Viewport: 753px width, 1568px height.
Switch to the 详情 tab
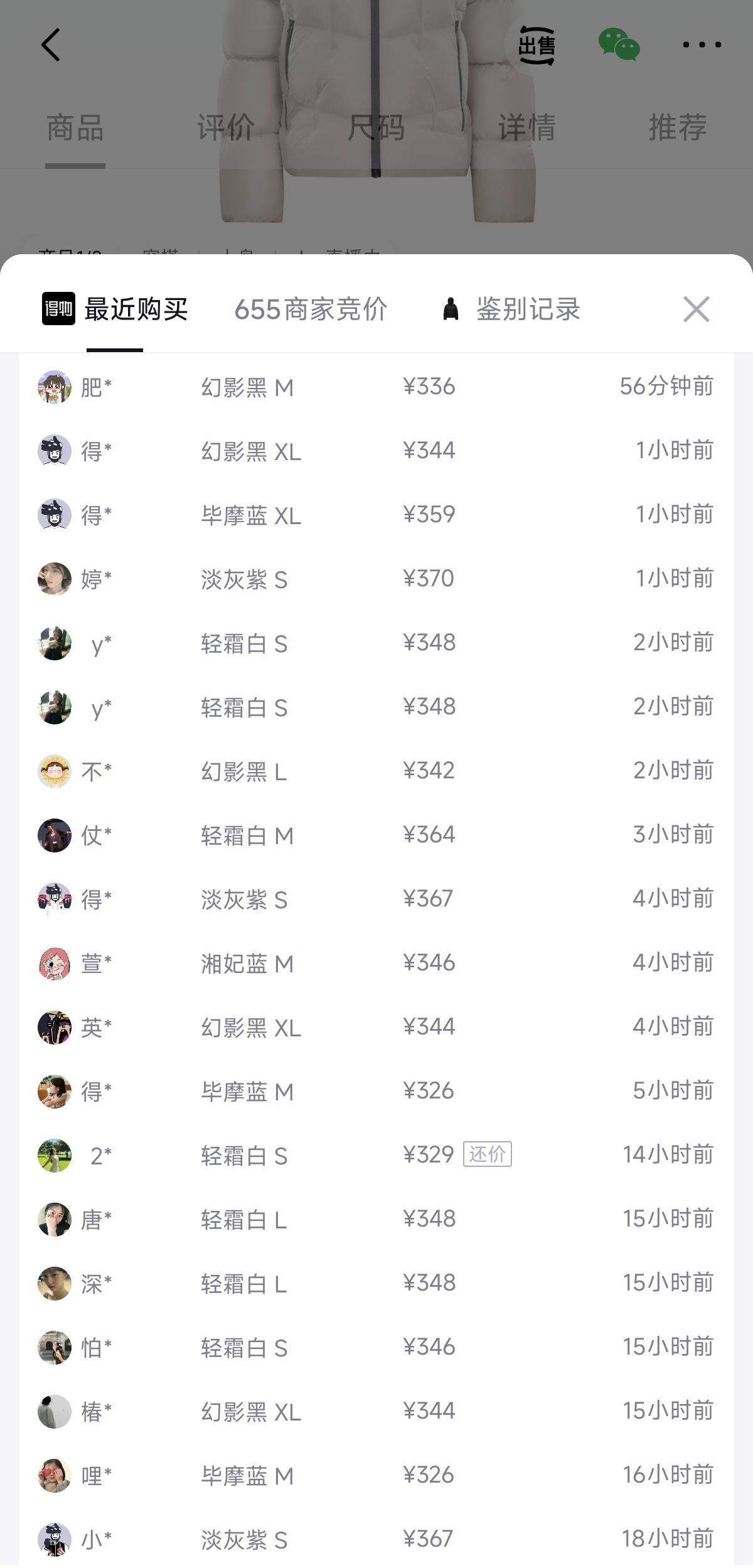527,127
